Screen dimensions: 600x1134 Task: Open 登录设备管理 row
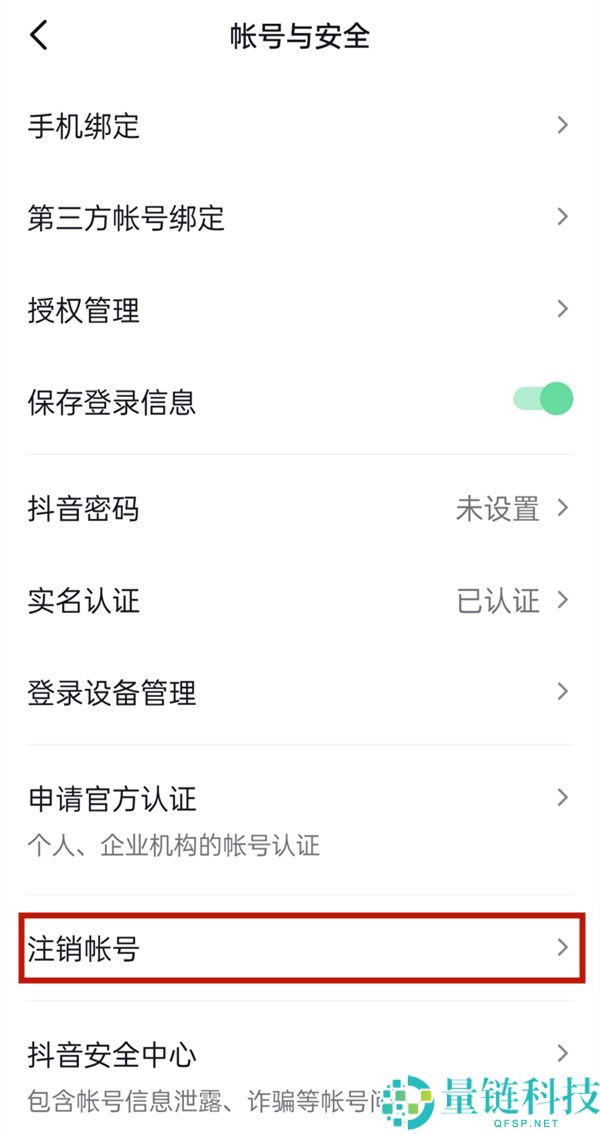pos(300,692)
